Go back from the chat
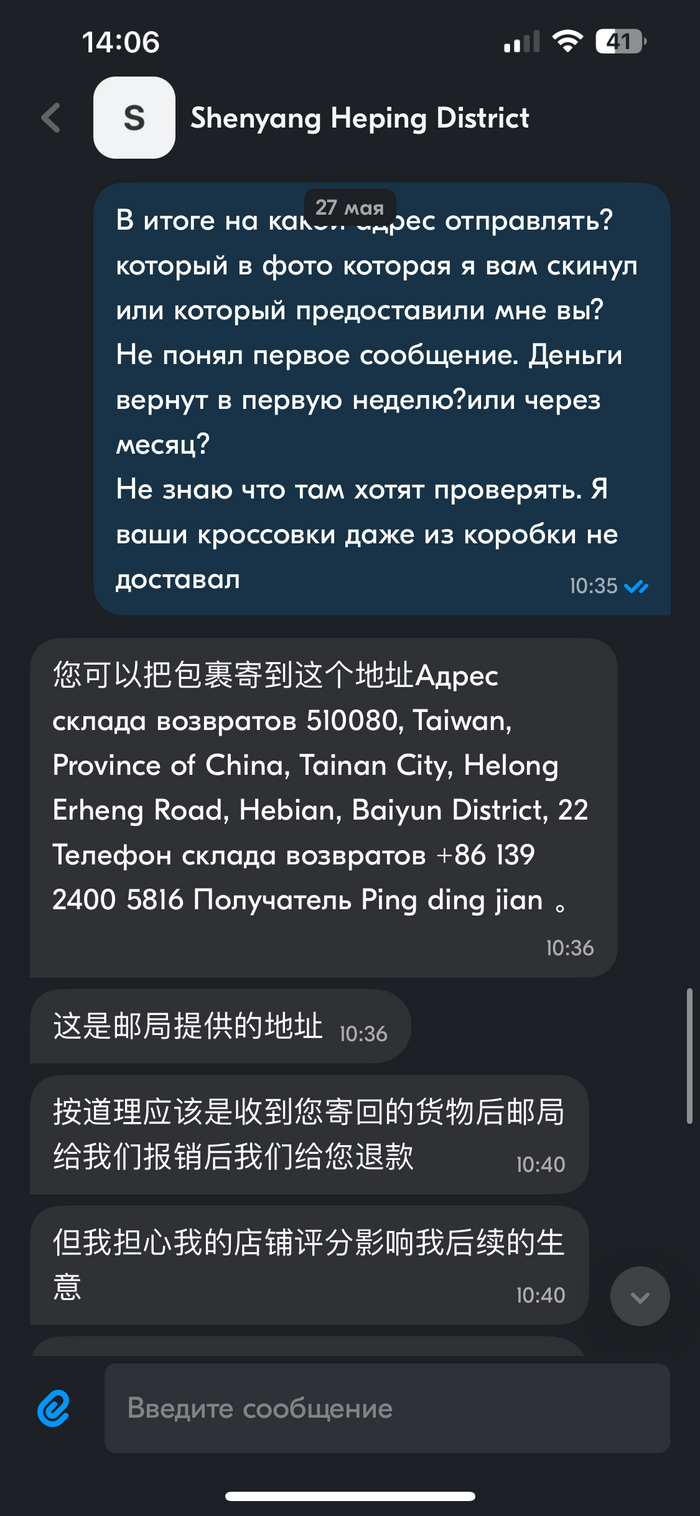This screenshot has height=1516, width=700. [x=51, y=118]
